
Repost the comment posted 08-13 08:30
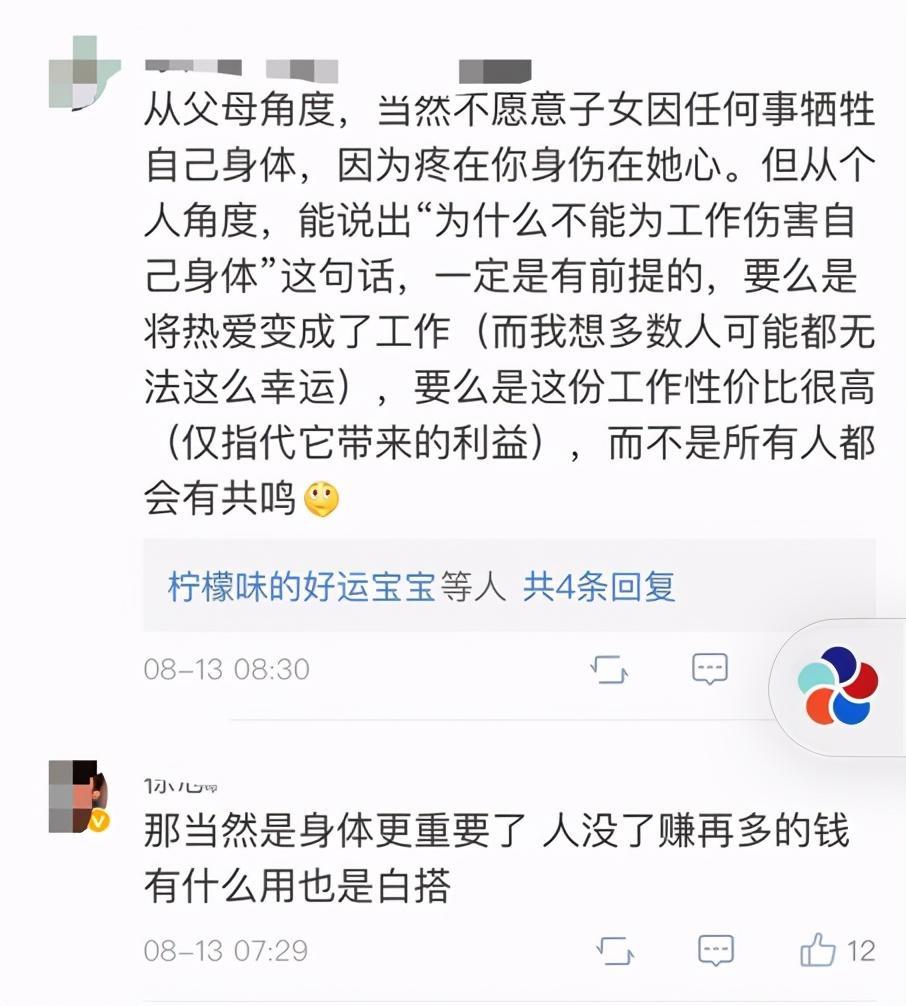[x=609, y=669]
